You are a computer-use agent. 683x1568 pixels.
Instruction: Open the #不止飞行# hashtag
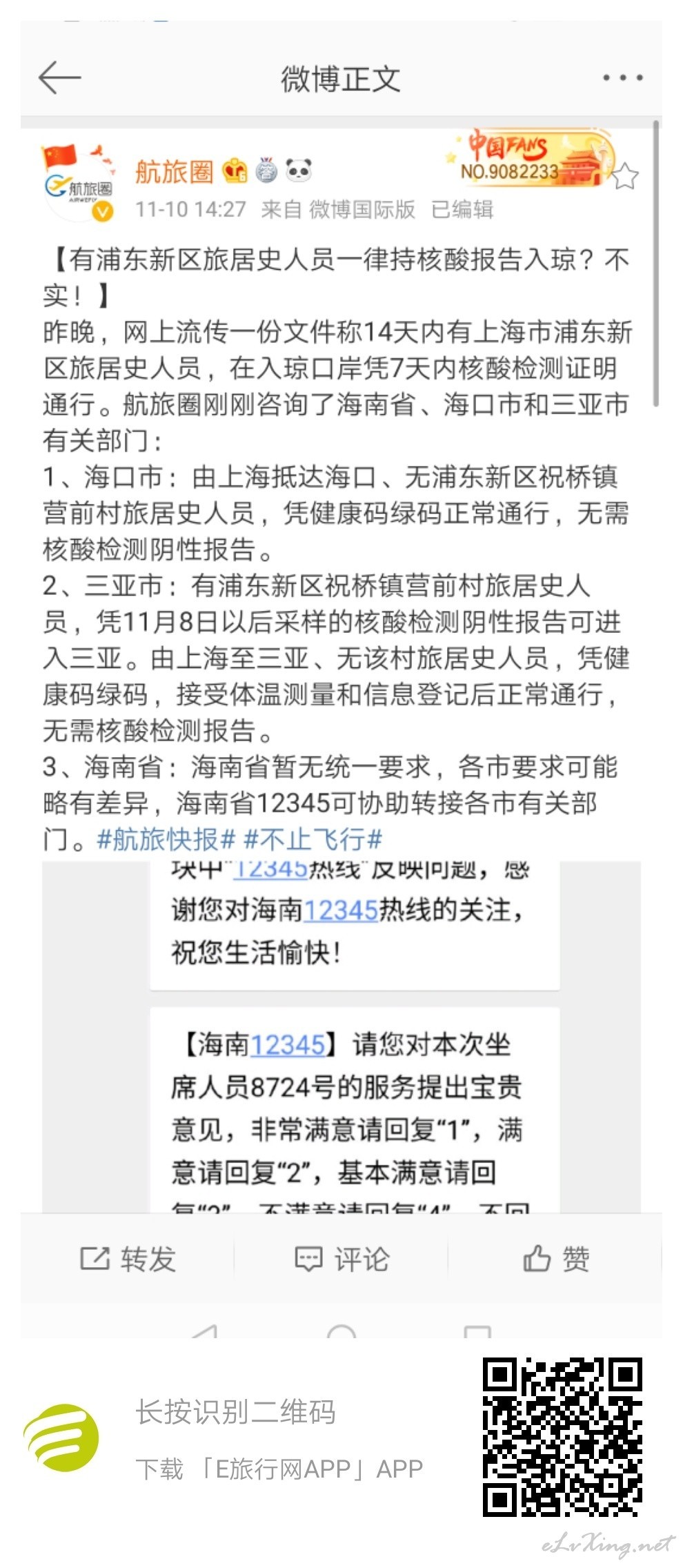313,839
